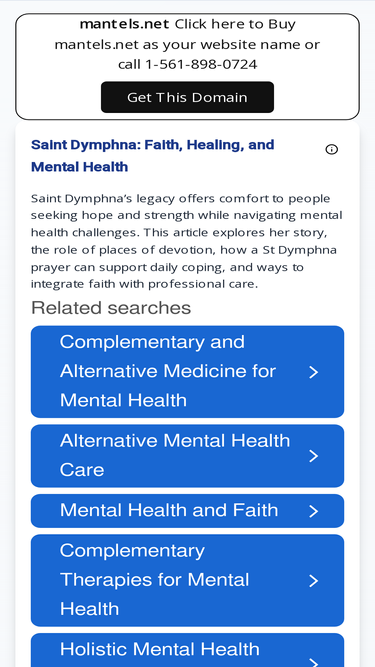375x667 pixels.
Task: Select the Alternative Mental Health Care search
Action: 188,456
